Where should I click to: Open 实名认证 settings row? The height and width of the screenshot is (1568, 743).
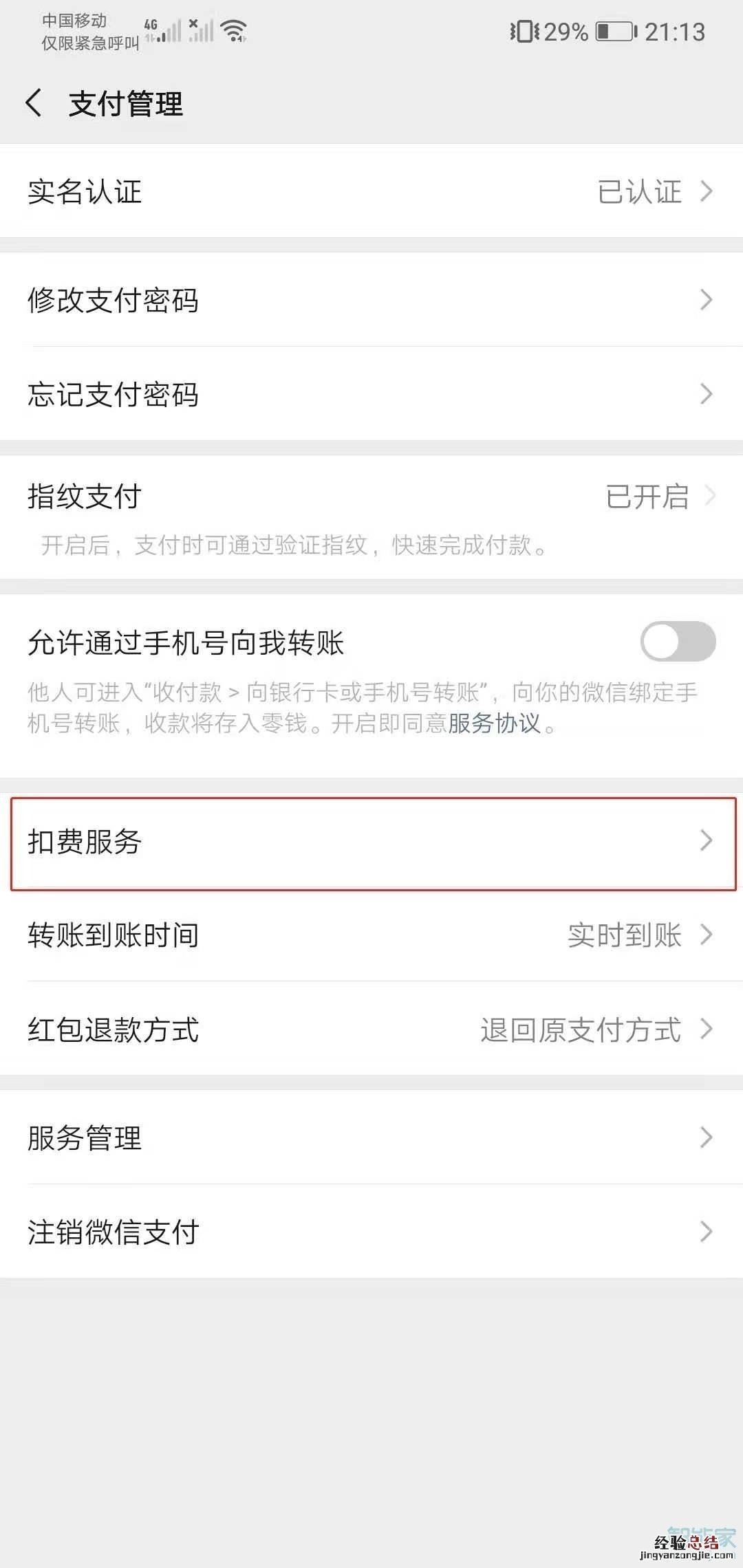click(x=371, y=191)
